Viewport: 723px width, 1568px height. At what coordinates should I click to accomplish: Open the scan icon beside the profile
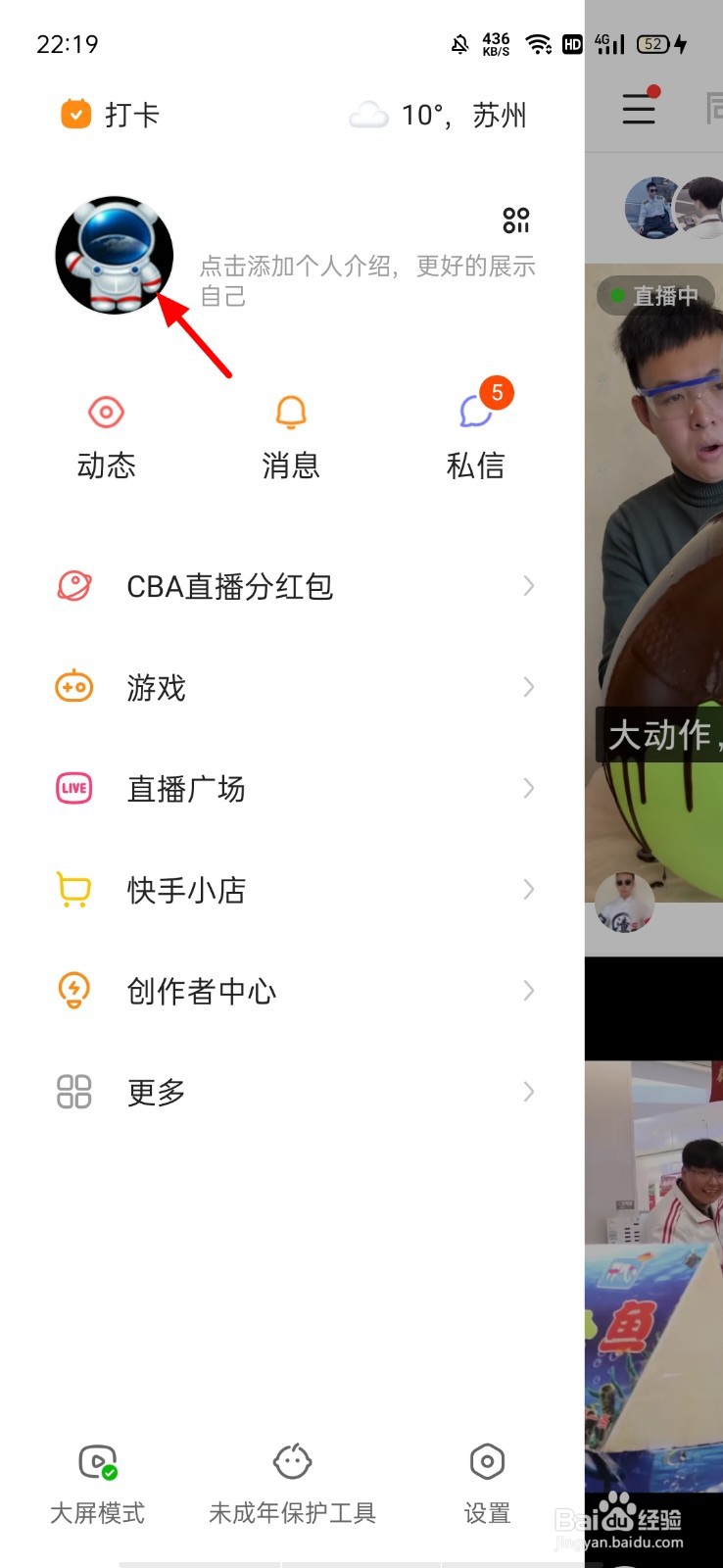point(515,220)
